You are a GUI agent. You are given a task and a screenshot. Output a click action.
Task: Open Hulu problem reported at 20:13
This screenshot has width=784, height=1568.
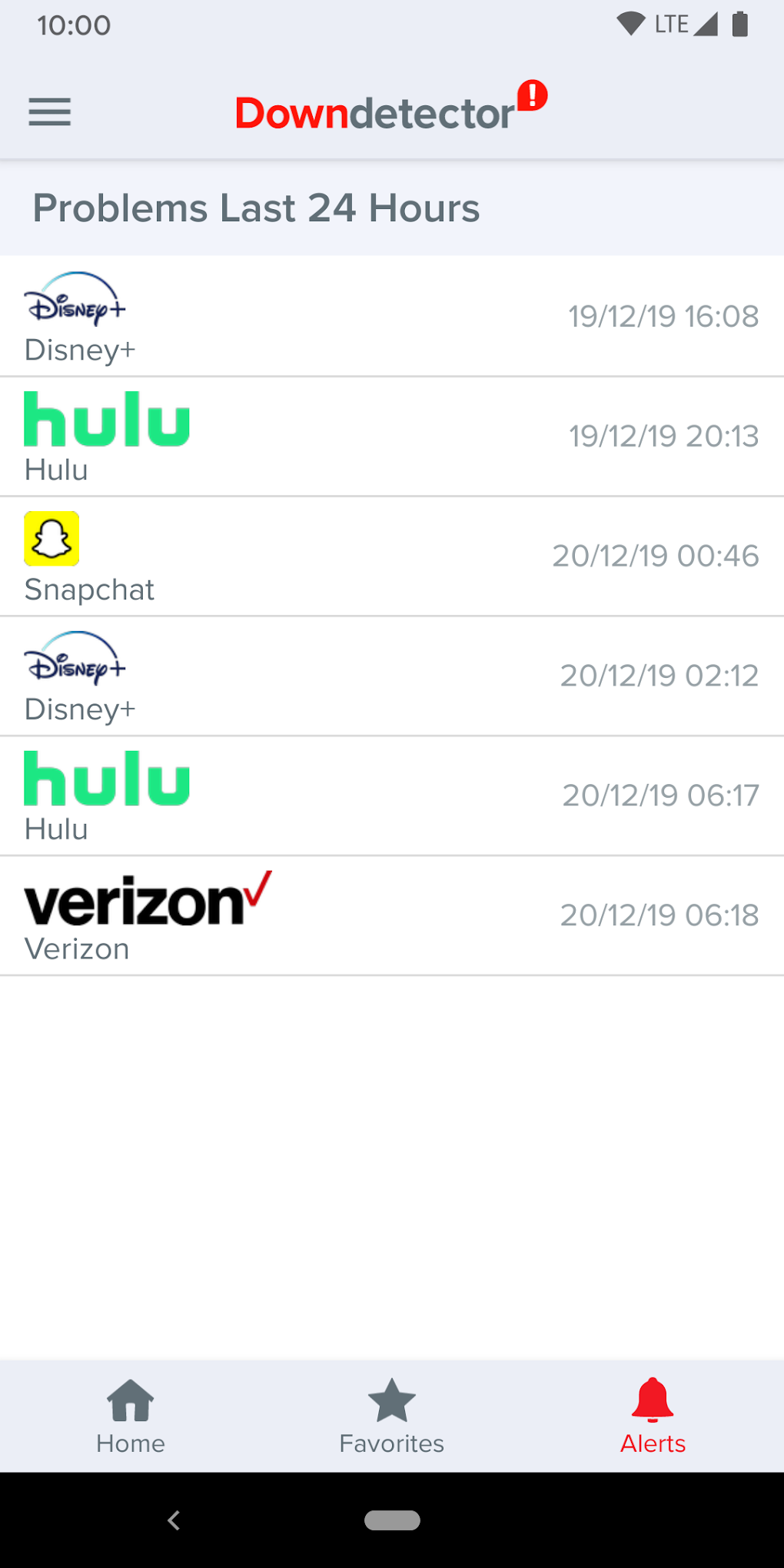click(392, 436)
